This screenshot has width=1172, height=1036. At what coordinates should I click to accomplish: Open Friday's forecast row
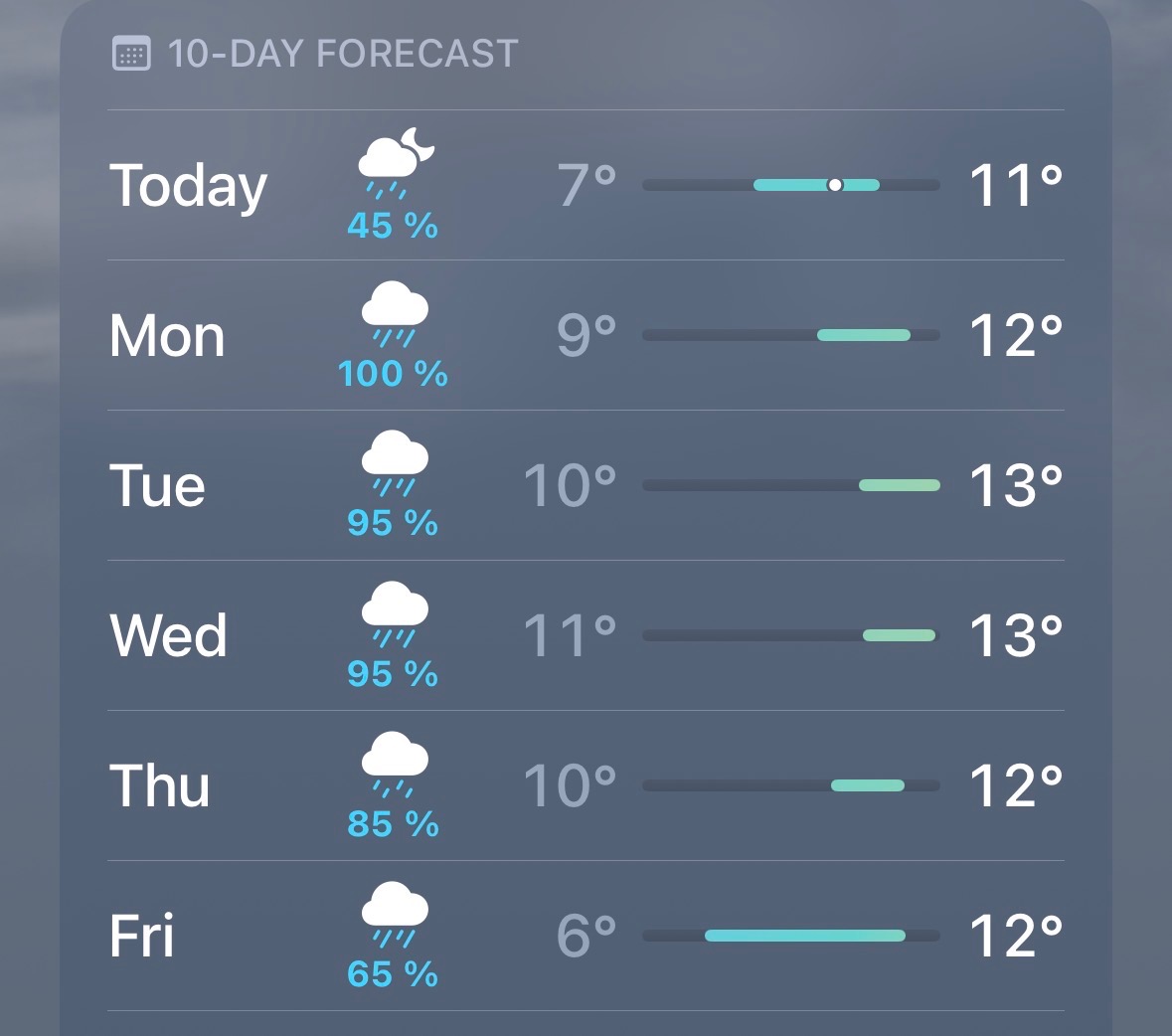coord(586,937)
